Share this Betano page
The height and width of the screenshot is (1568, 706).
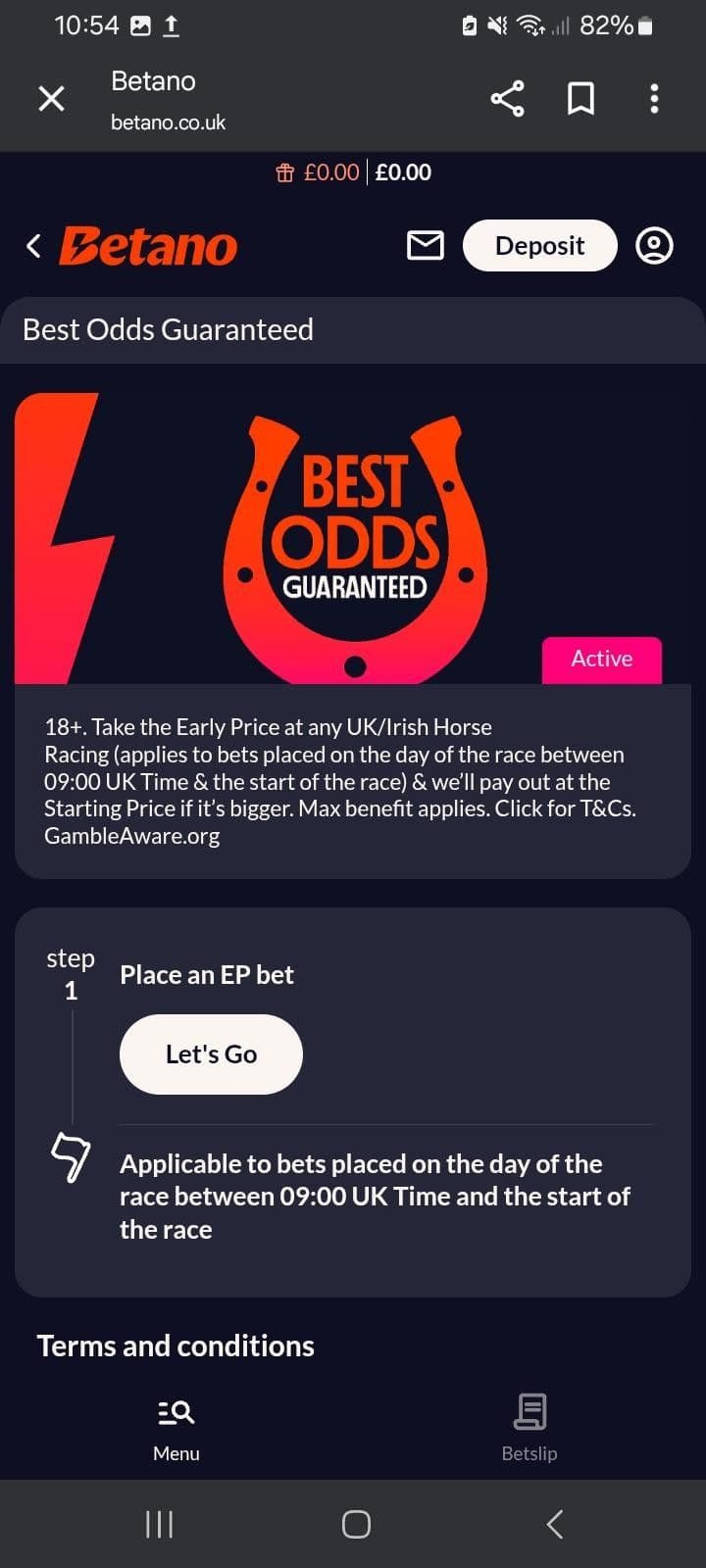click(507, 98)
